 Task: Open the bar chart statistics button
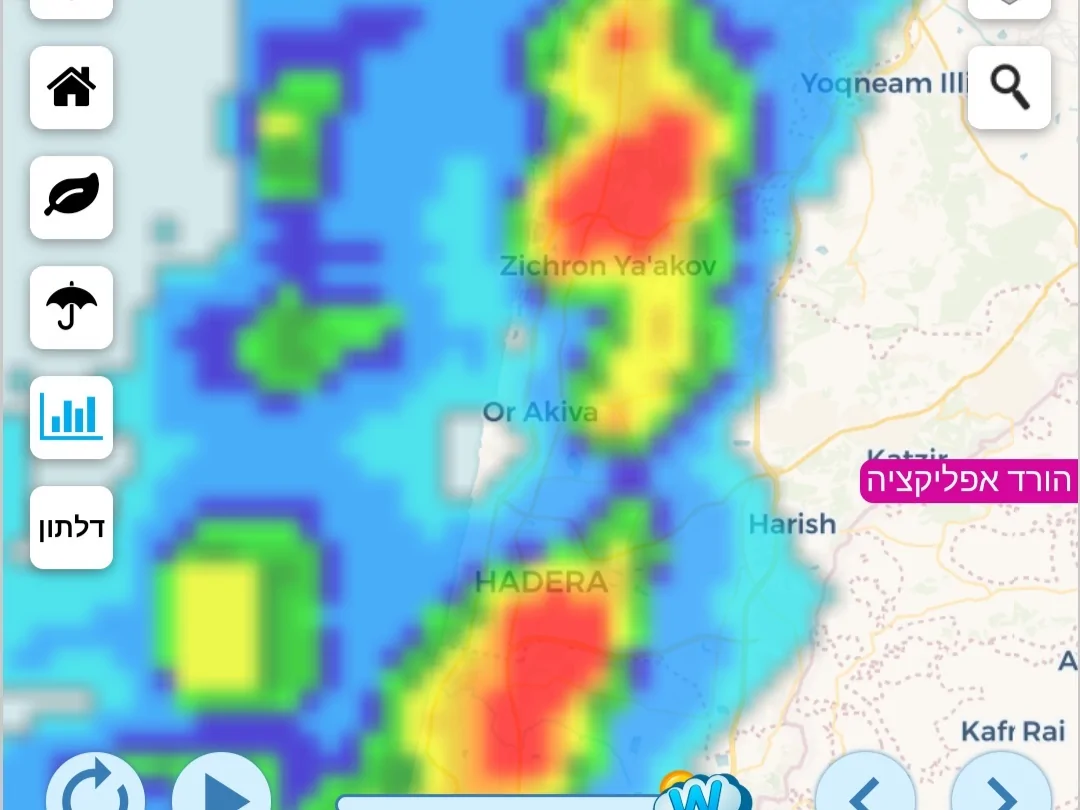pyautogui.click(x=71, y=417)
